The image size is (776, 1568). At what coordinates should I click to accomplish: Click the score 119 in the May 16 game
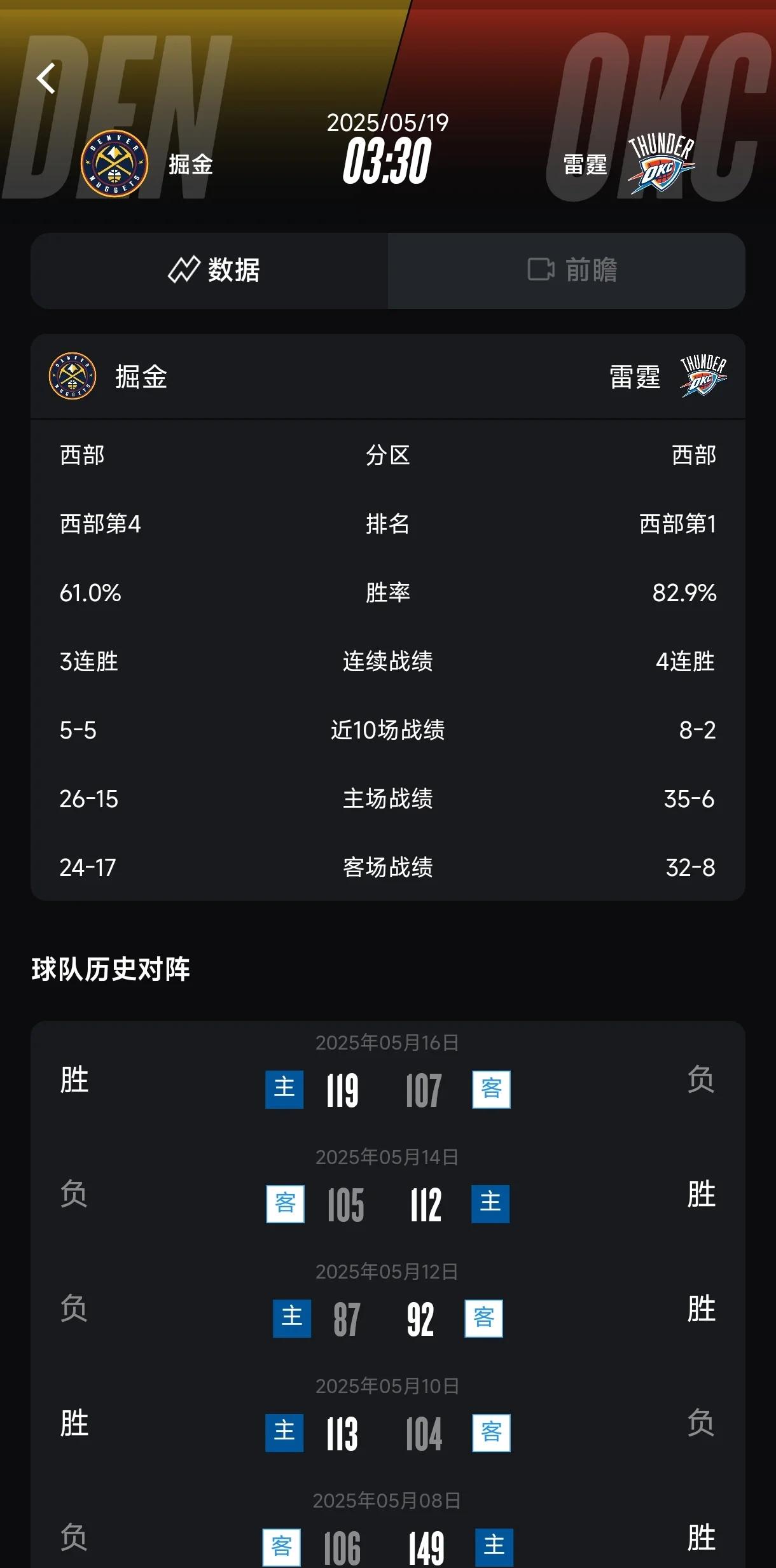[x=342, y=1089]
